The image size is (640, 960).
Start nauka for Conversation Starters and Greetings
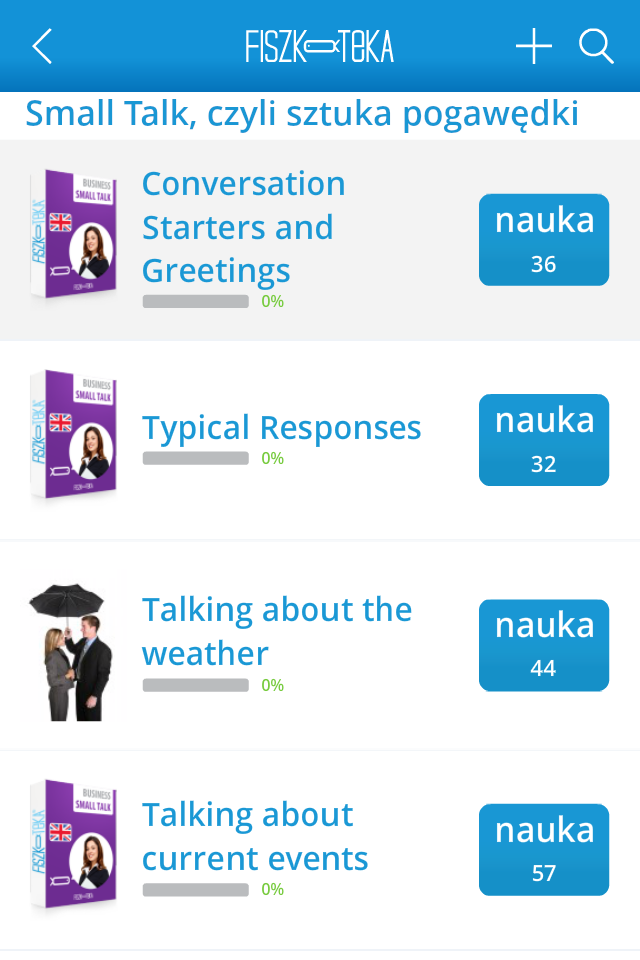pyautogui.click(x=543, y=240)
